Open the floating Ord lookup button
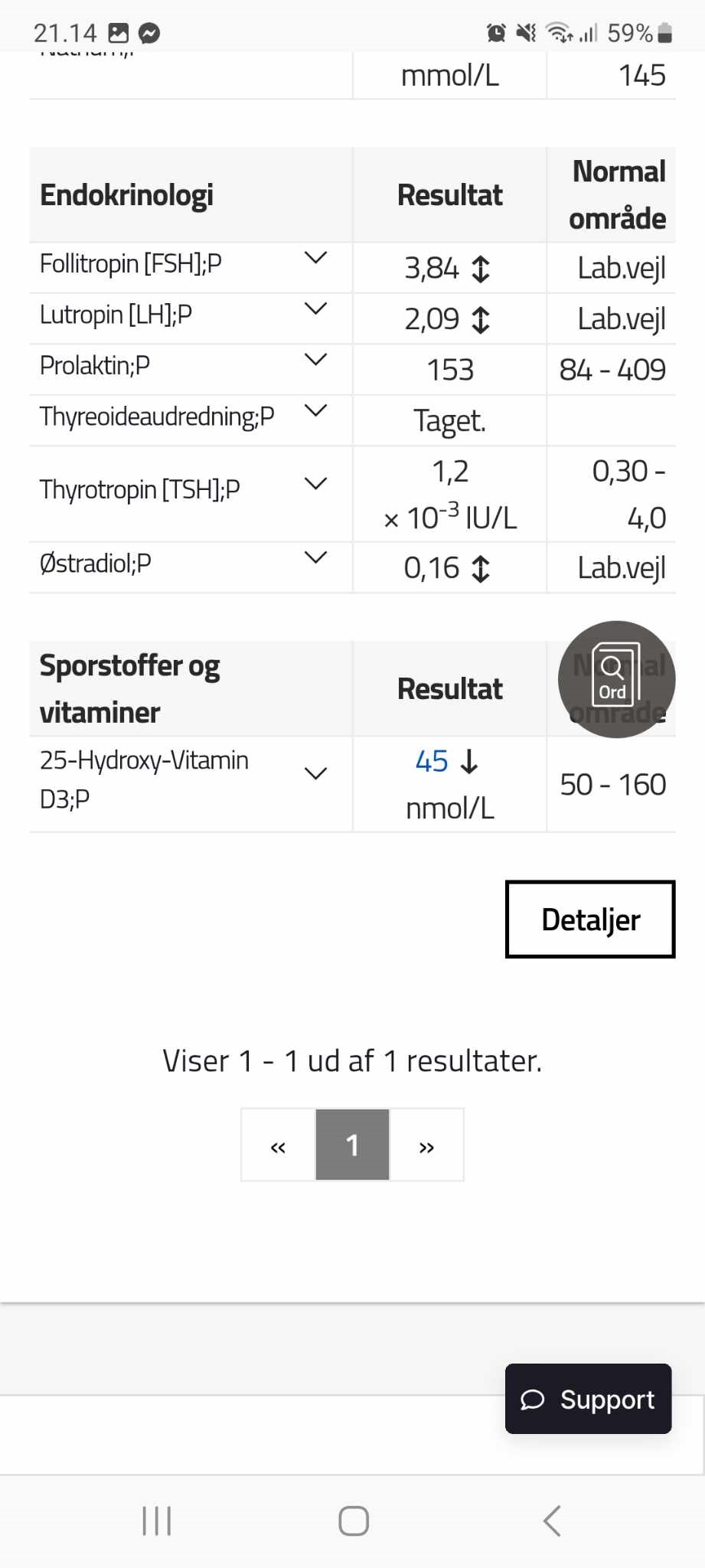This screenshot has height=1568, width=705. point(616,679)
